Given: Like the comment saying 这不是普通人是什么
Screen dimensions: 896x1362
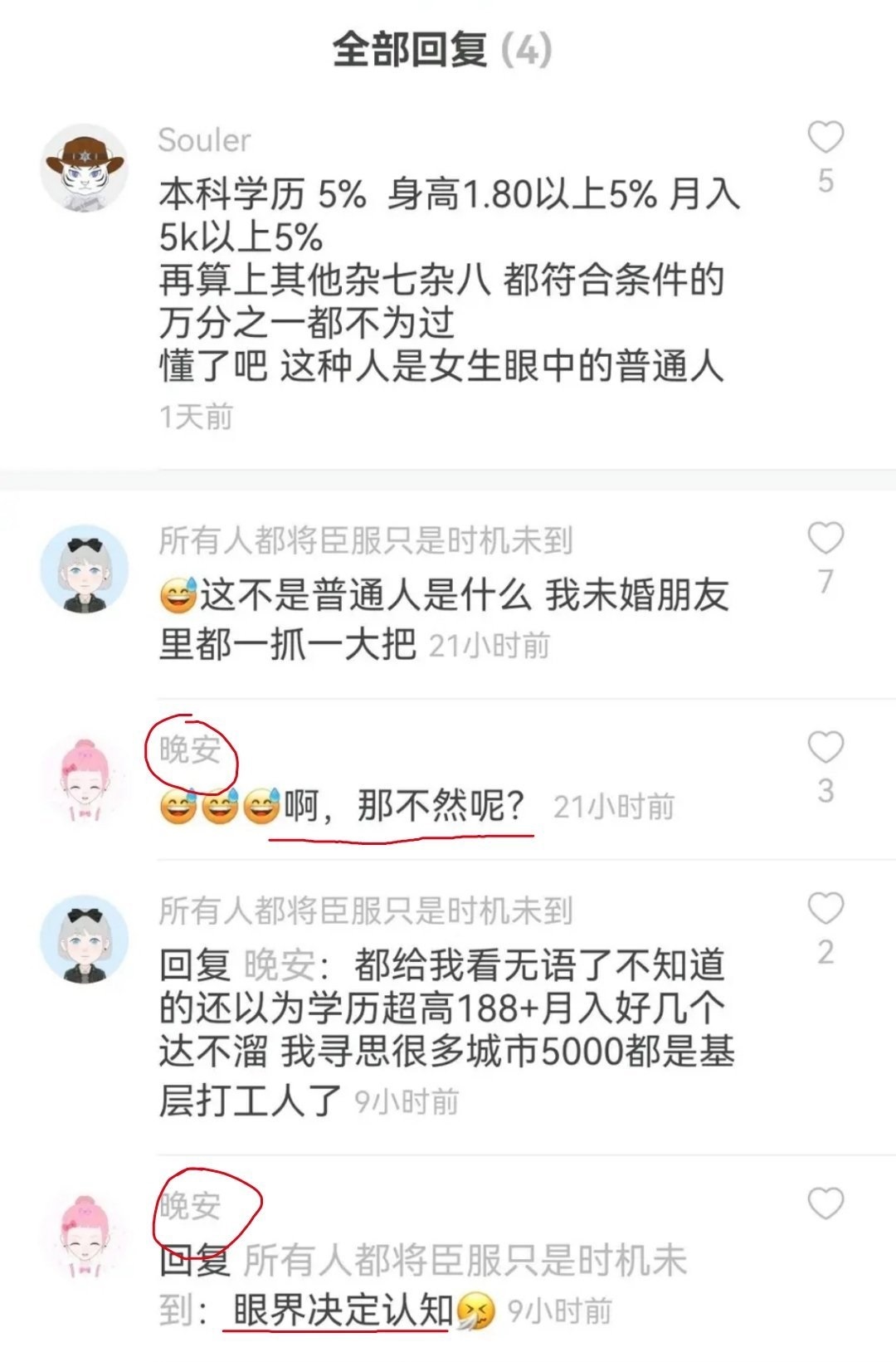Looking at the screenshot, I should (x=825, y=539).
